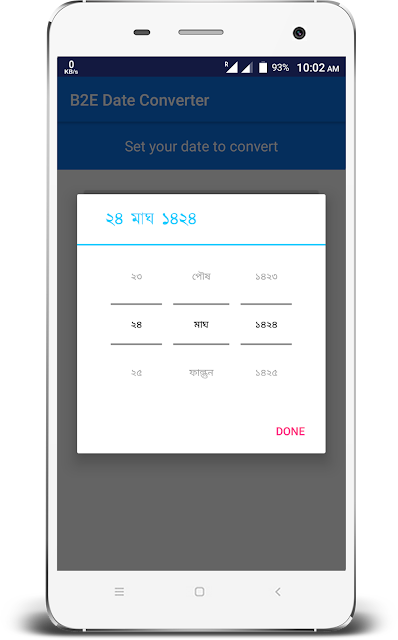The width and height of the screenshot is (398, 640).
Task: Pick previous year ১৪২৩
Action: [266, 277]
